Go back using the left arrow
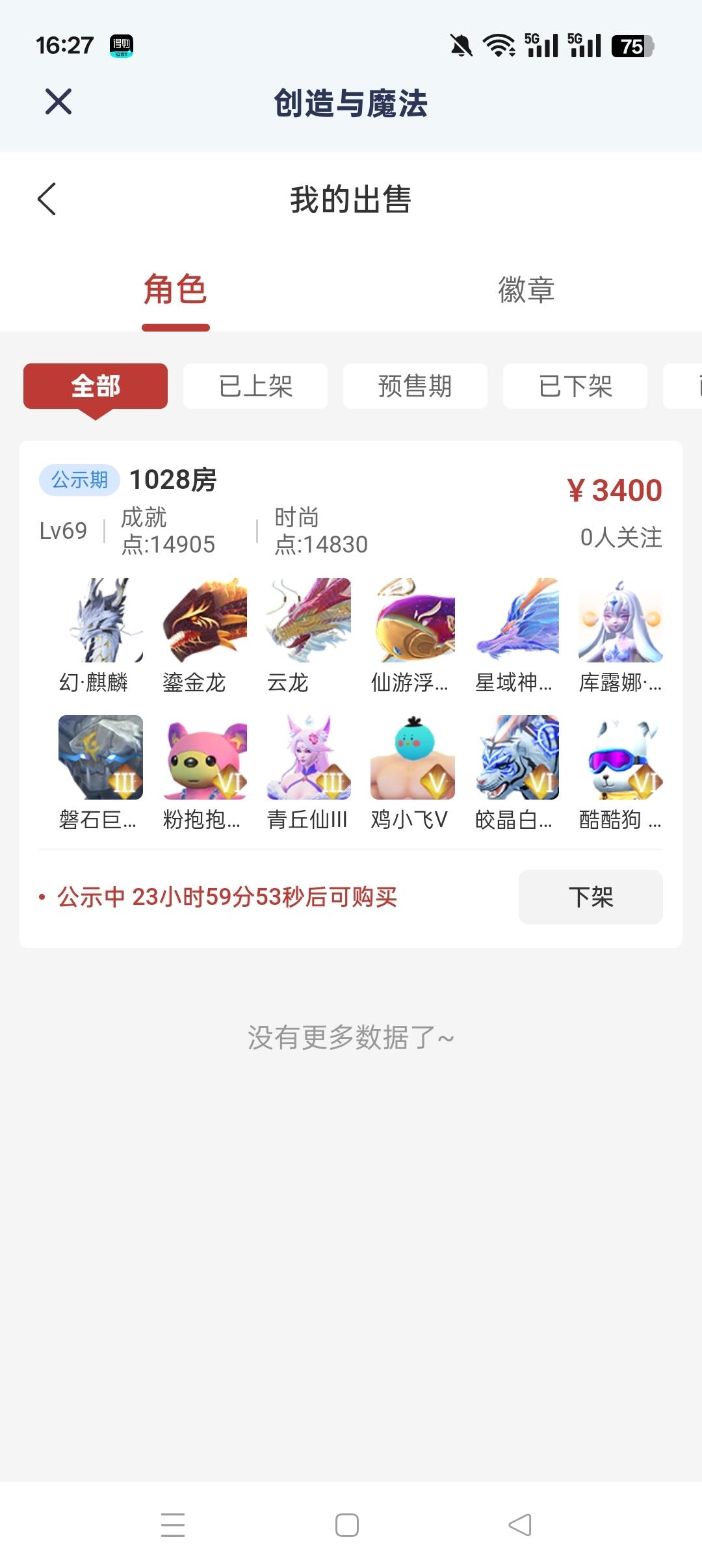The image size is (702, 1568). coord(47,200)
